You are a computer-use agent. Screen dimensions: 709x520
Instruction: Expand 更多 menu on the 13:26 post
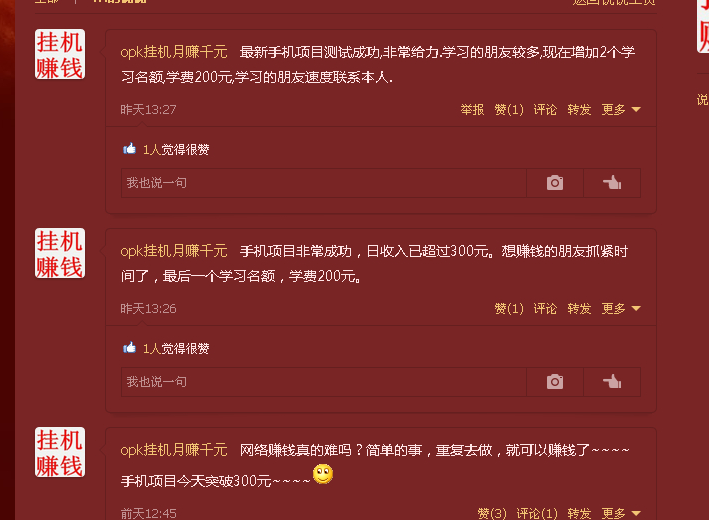click(x=620, y=309)
